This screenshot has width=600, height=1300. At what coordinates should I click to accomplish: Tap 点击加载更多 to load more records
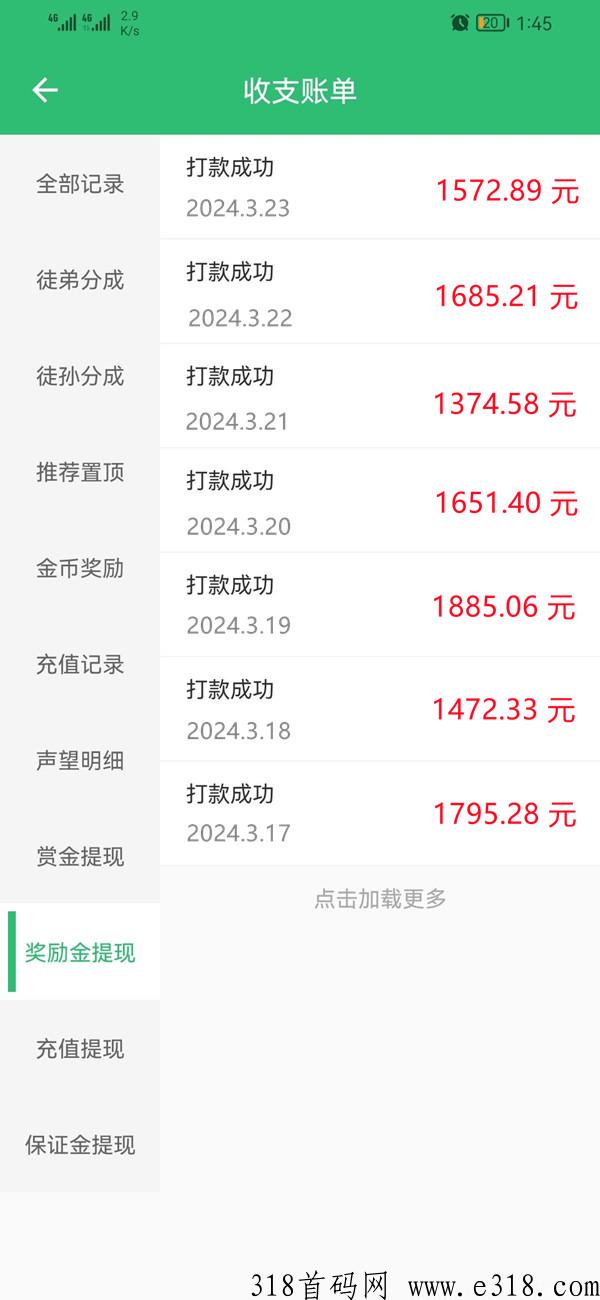(x=380, y=898)
